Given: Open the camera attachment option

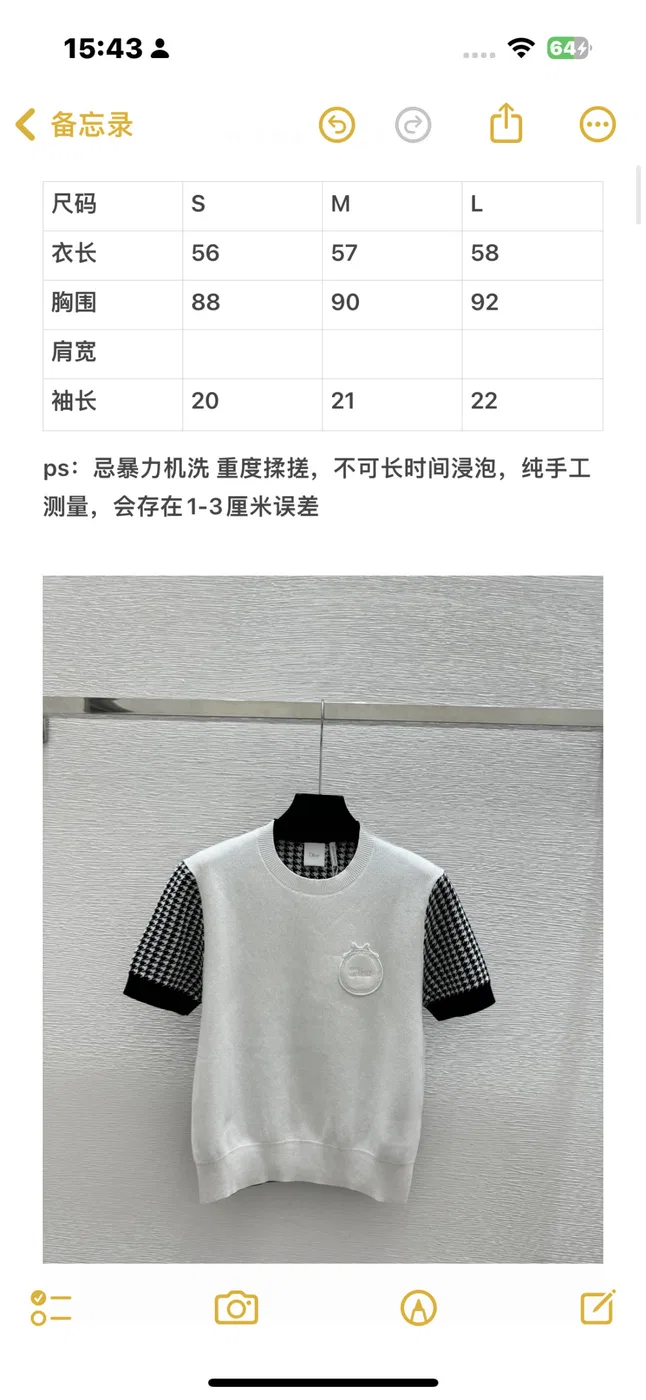Looking at the screenshot, I should (237, 1308).
